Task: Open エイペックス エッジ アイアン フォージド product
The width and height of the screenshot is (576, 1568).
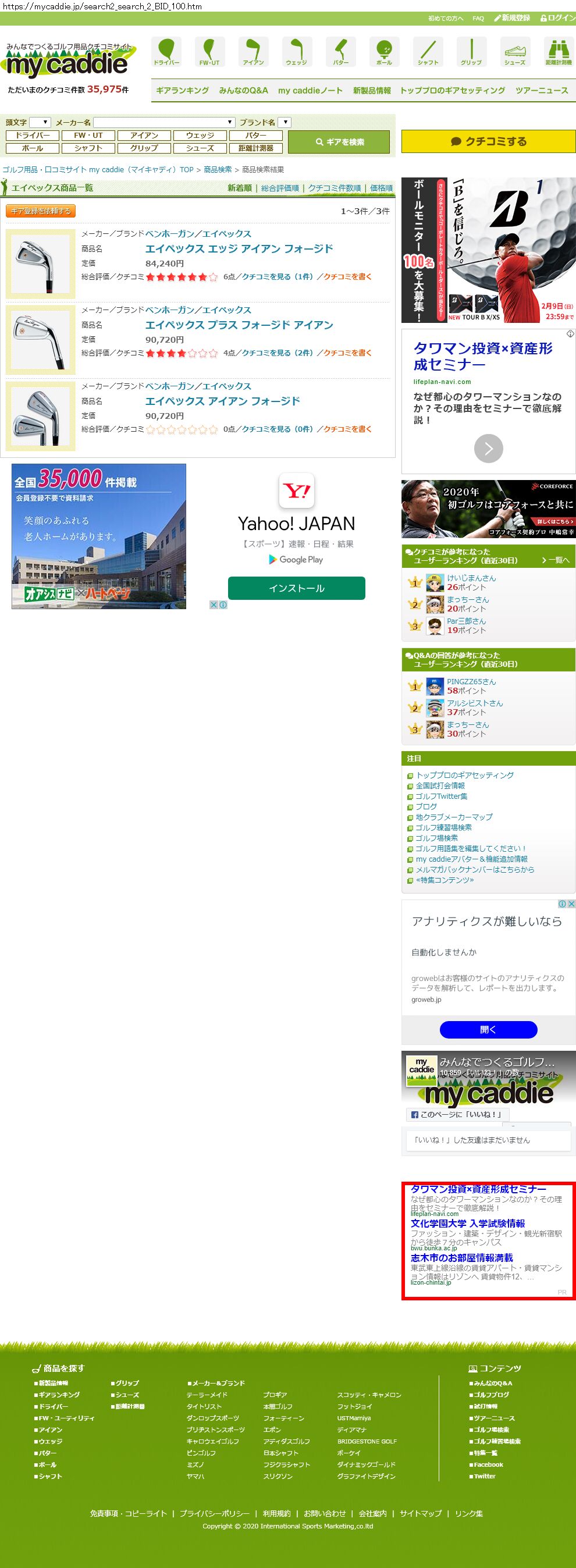Action: (239, 248)
